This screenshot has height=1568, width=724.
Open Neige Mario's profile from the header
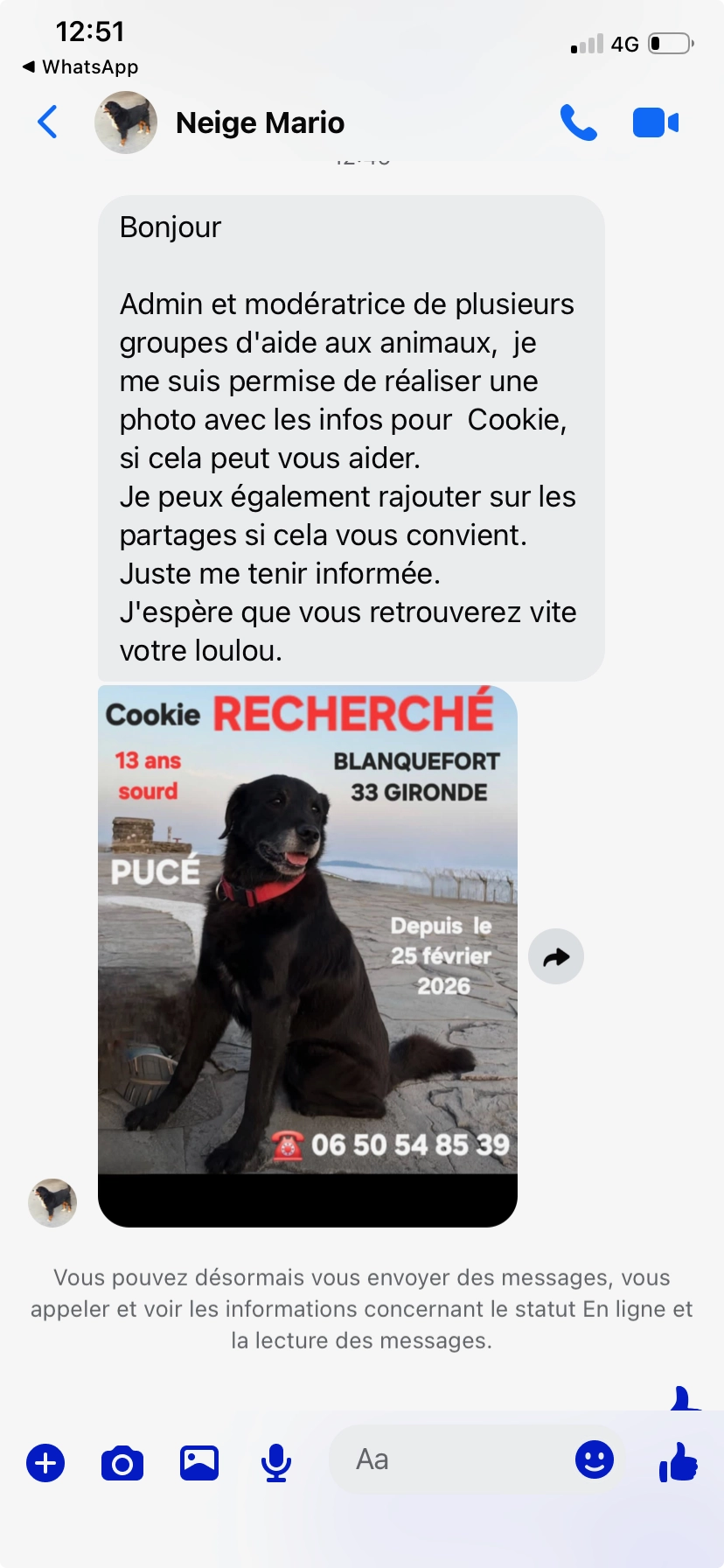pos(260,122)
